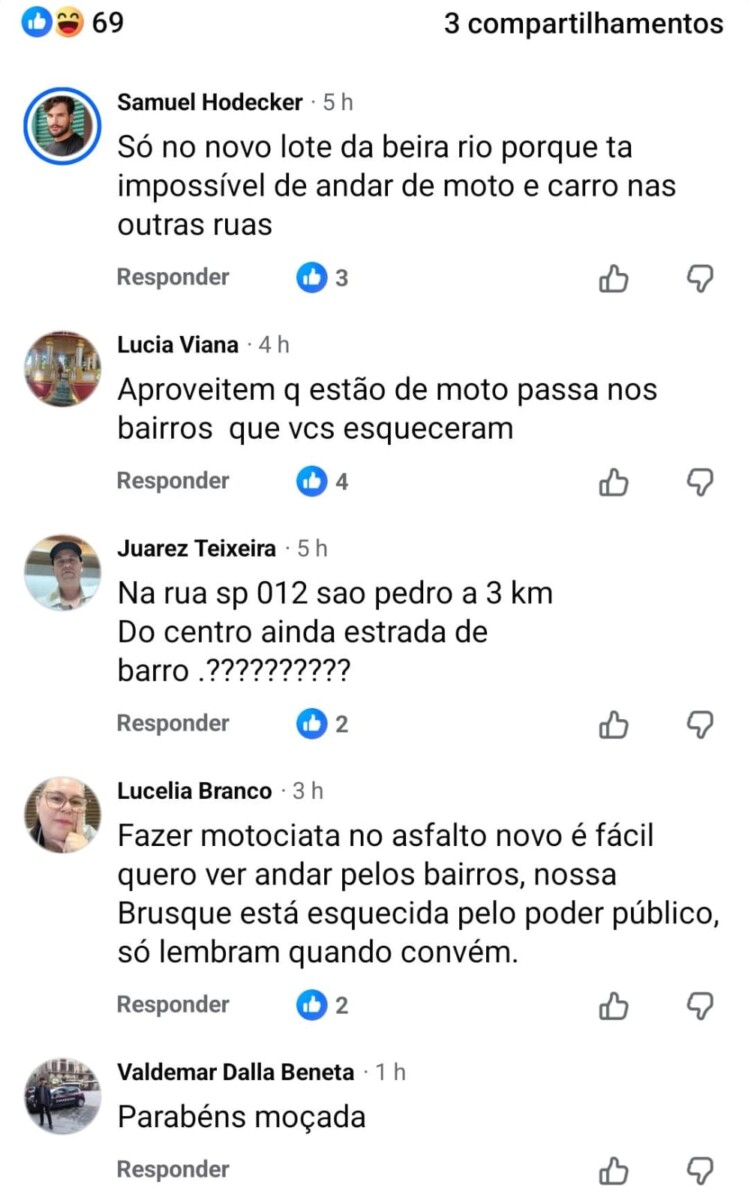Dislike Lucelia Branco's comment
This screenshot has width=748, height=1200.
point(701,1006)
